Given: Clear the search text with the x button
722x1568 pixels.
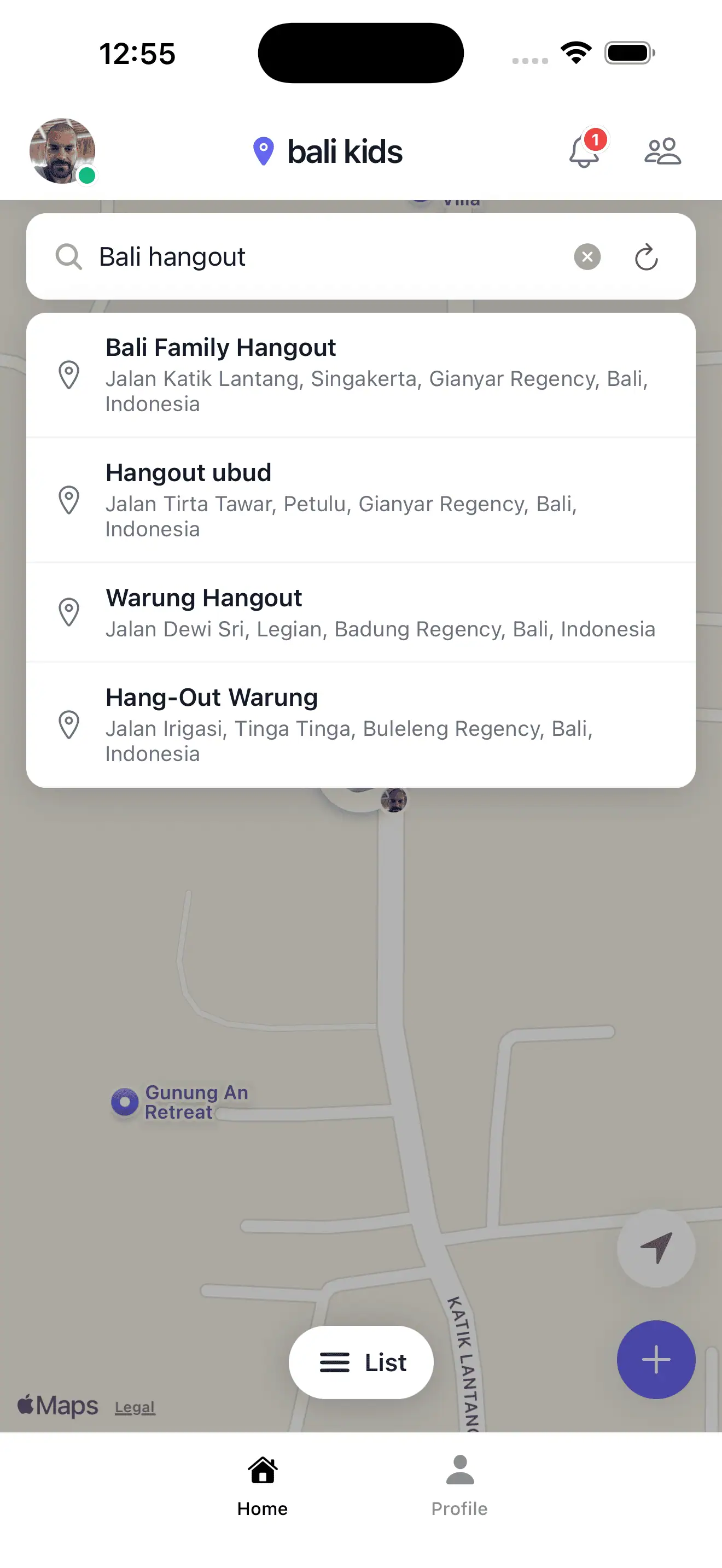Looking at the screenshot, I should (587, 256).
